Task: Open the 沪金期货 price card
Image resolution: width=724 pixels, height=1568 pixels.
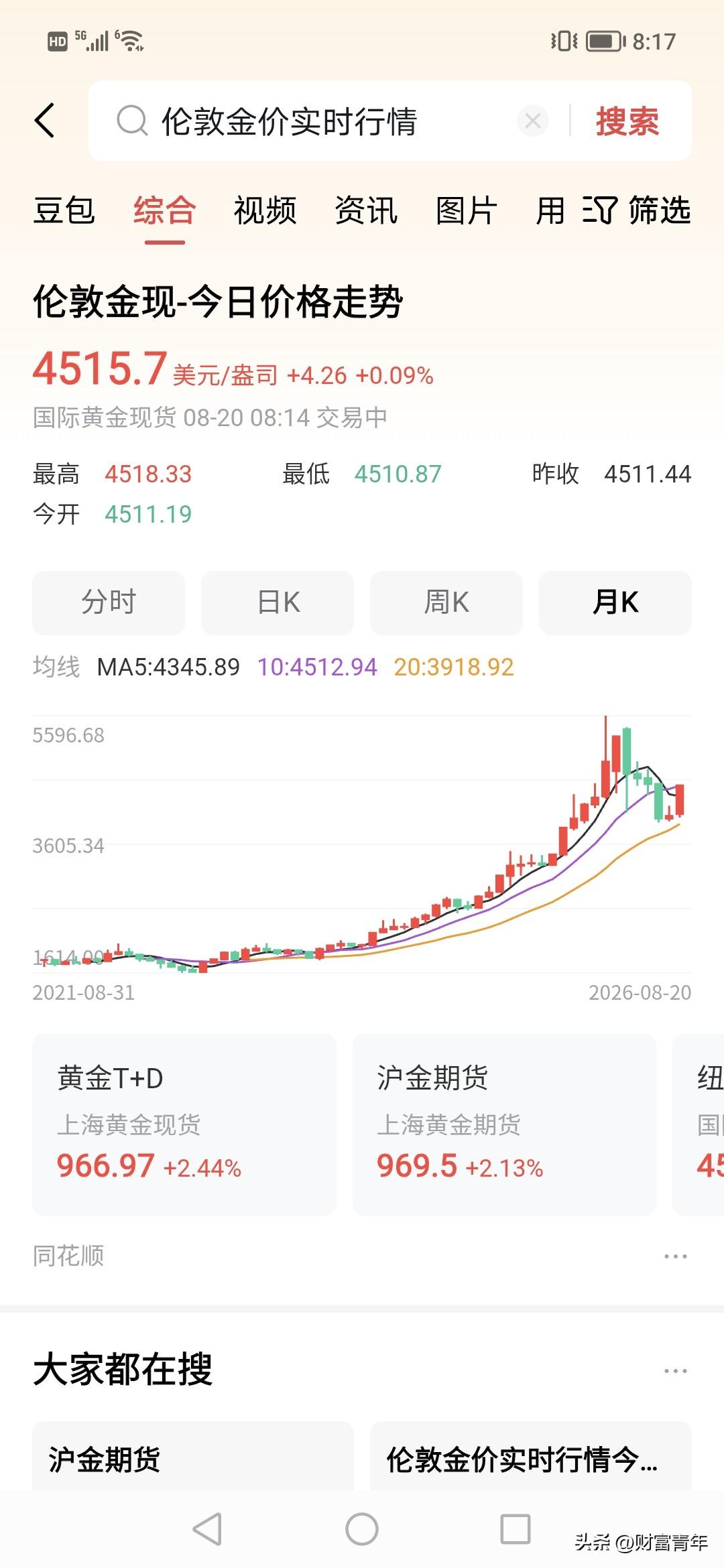Action: pos(504,1124)
